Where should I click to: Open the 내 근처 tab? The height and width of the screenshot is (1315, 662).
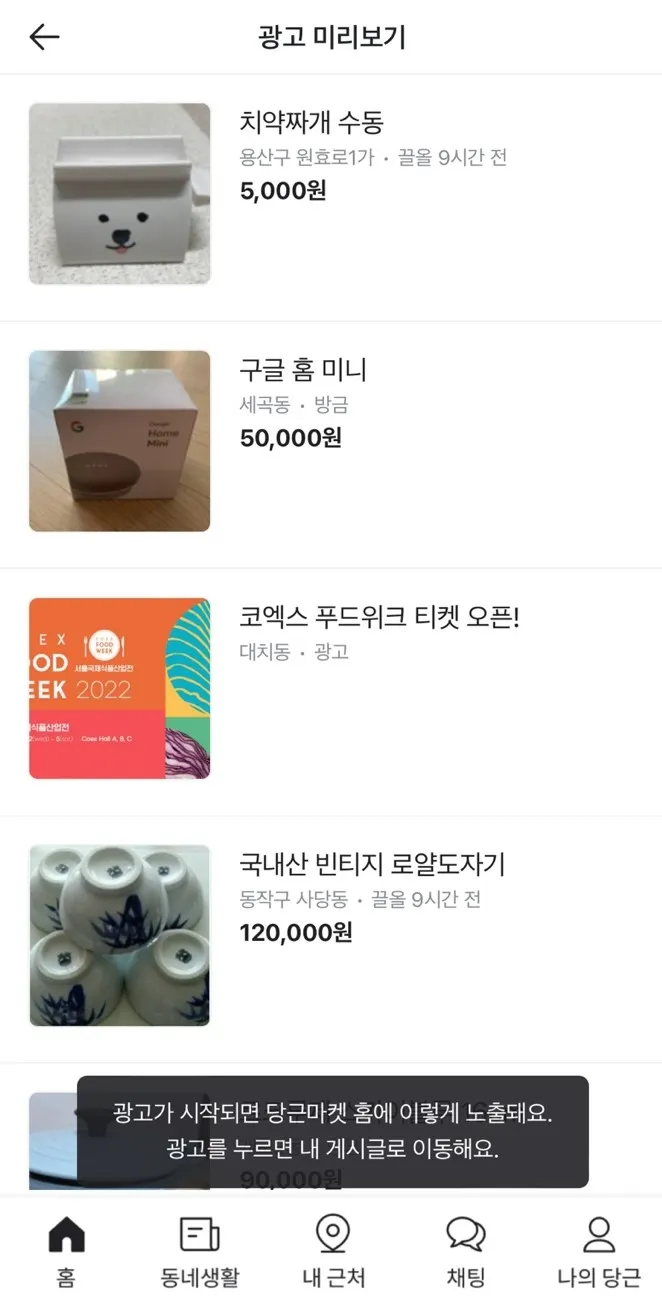tap(333, 1253)
